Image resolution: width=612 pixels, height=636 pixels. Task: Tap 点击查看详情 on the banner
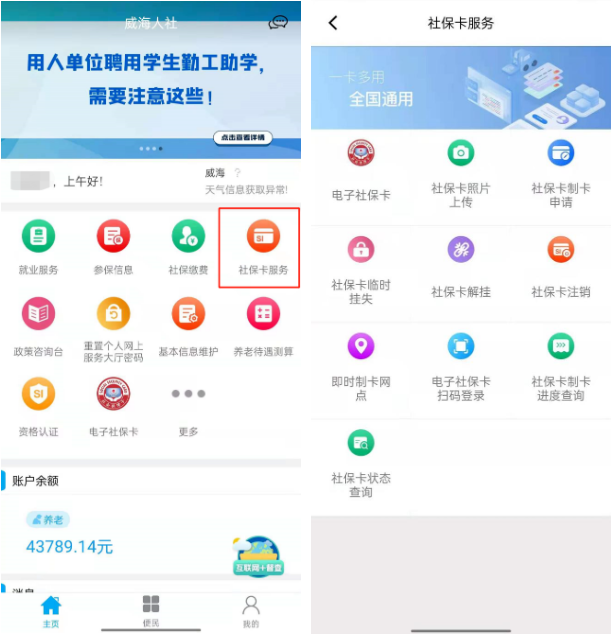[242, 138]
